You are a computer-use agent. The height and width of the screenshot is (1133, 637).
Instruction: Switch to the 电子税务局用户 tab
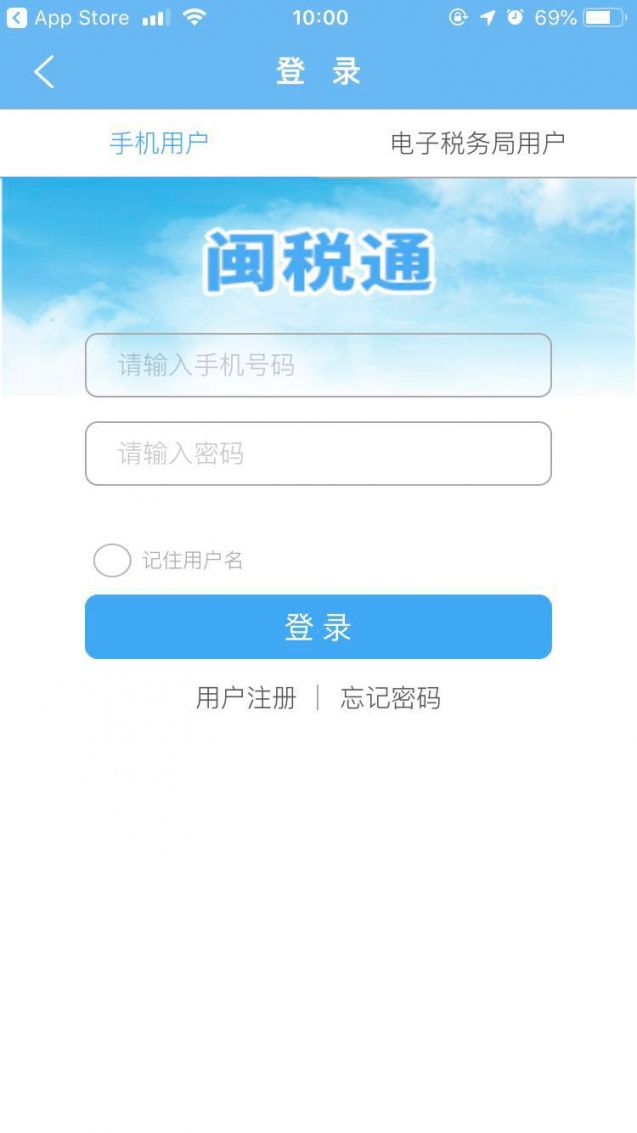click(477, 143)
